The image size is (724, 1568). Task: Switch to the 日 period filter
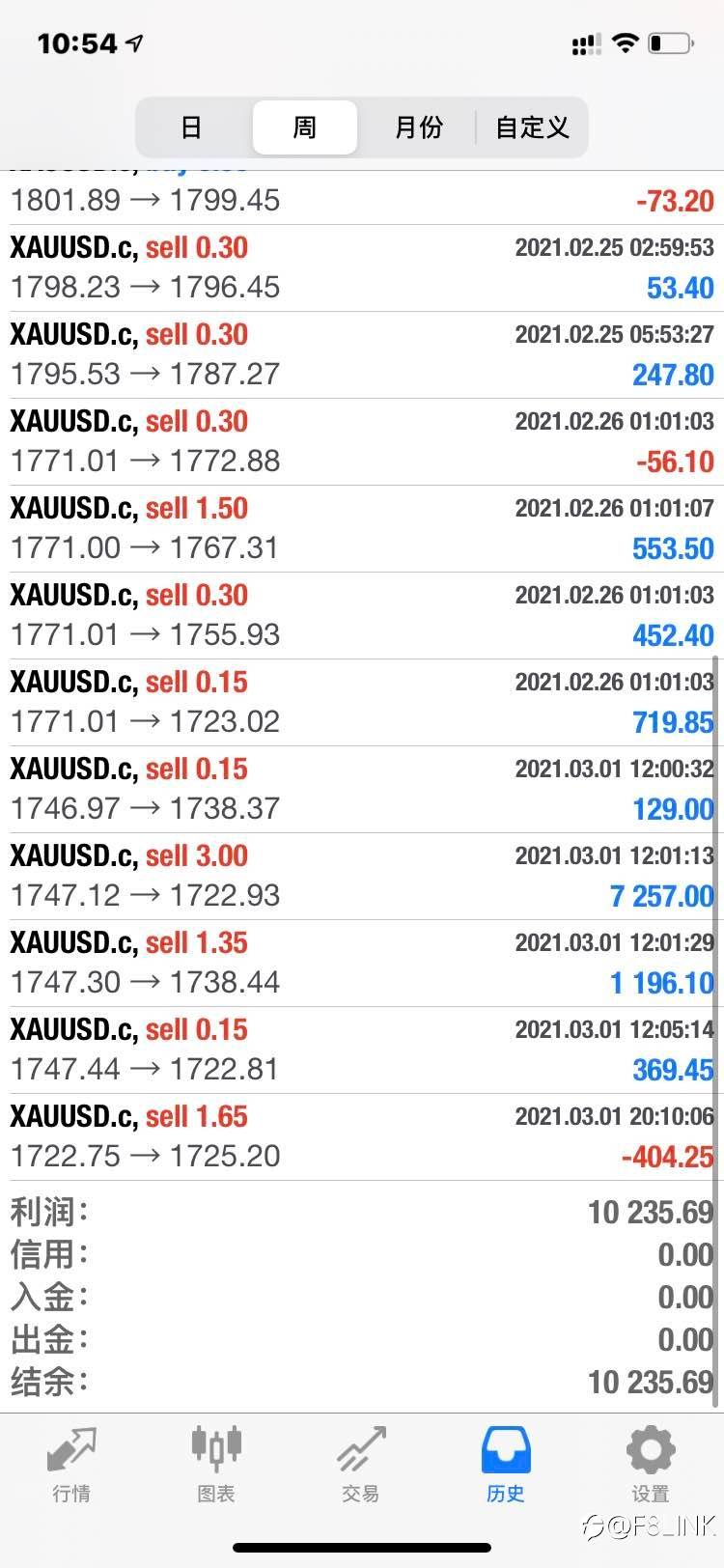[192, 127]
